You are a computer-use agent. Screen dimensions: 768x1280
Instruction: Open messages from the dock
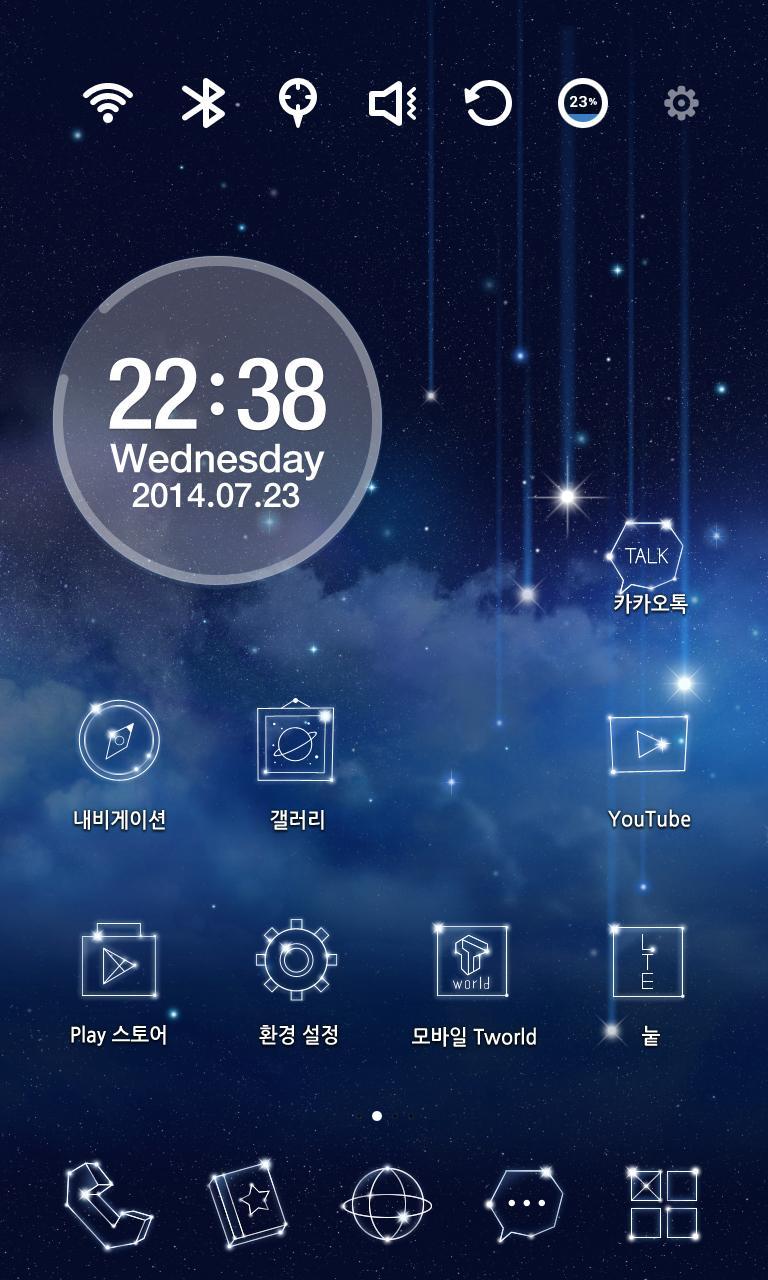(x=524, y=1203)
